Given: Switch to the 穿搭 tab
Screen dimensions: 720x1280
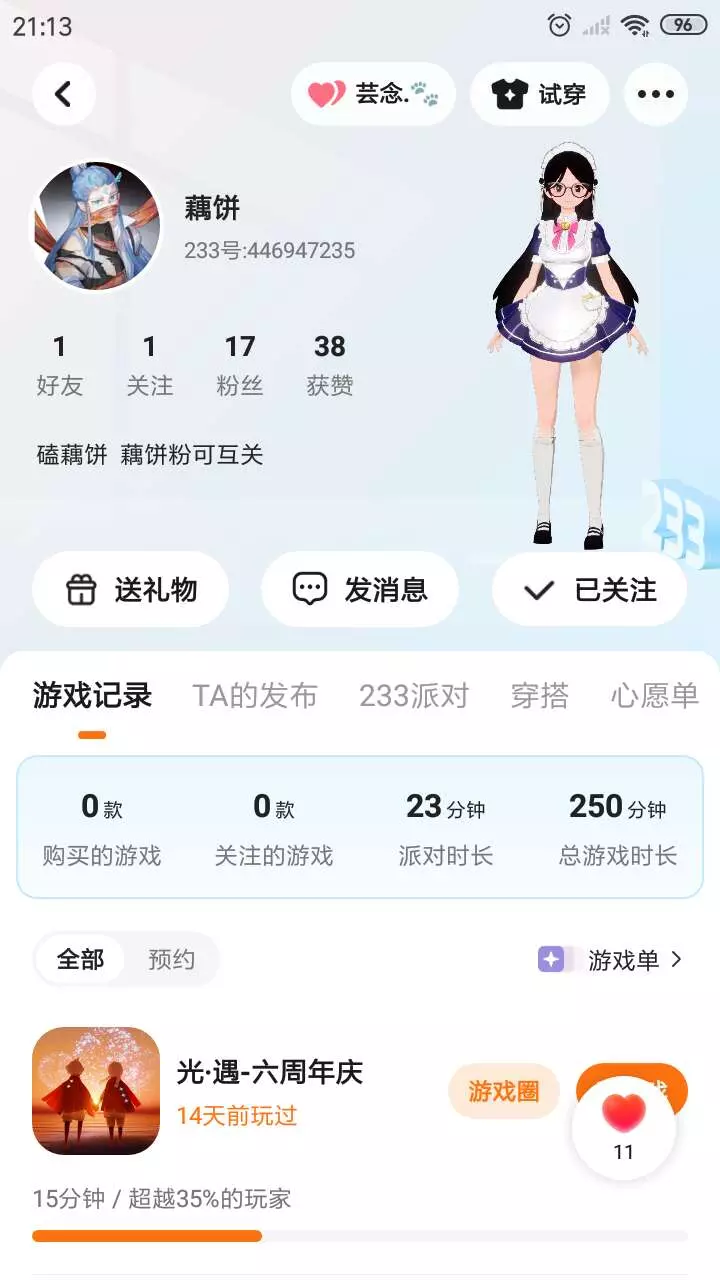Looking at the screenshot, I should click(540, 696).
